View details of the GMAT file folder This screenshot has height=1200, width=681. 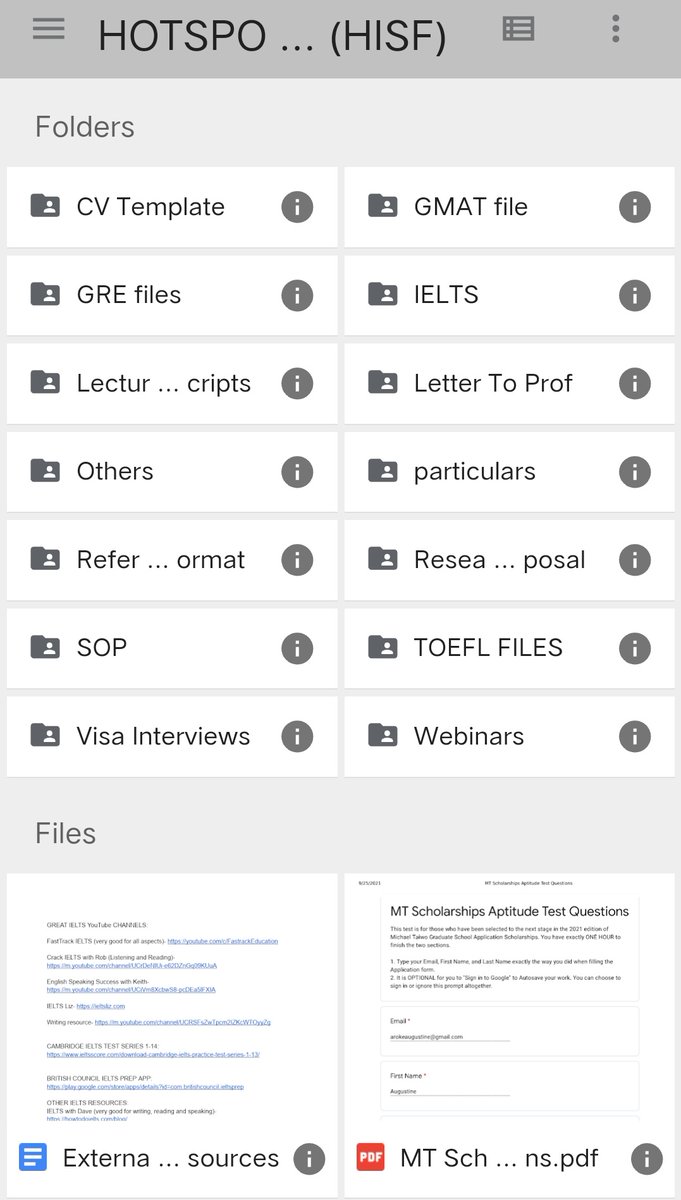[635, 207]
